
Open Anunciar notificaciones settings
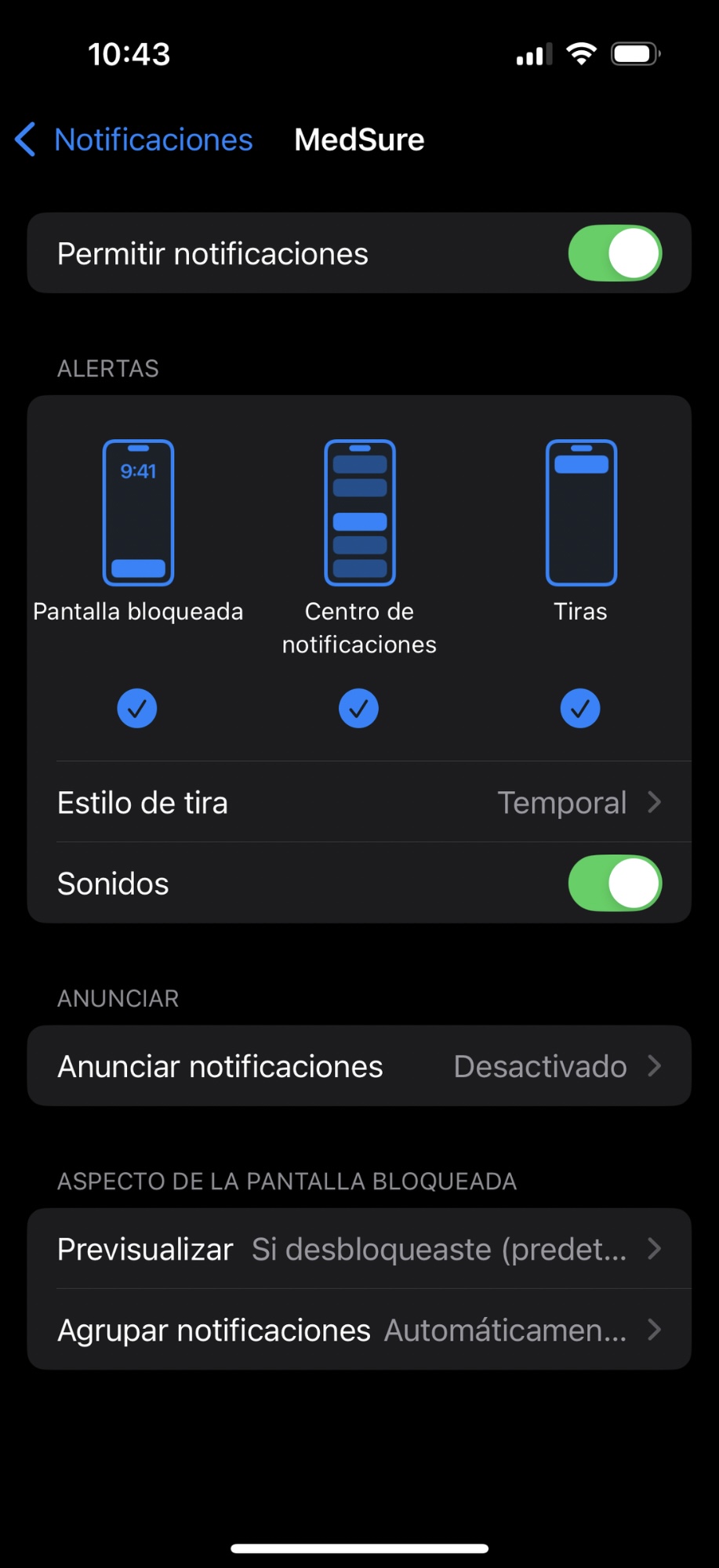click(359, 1066)
